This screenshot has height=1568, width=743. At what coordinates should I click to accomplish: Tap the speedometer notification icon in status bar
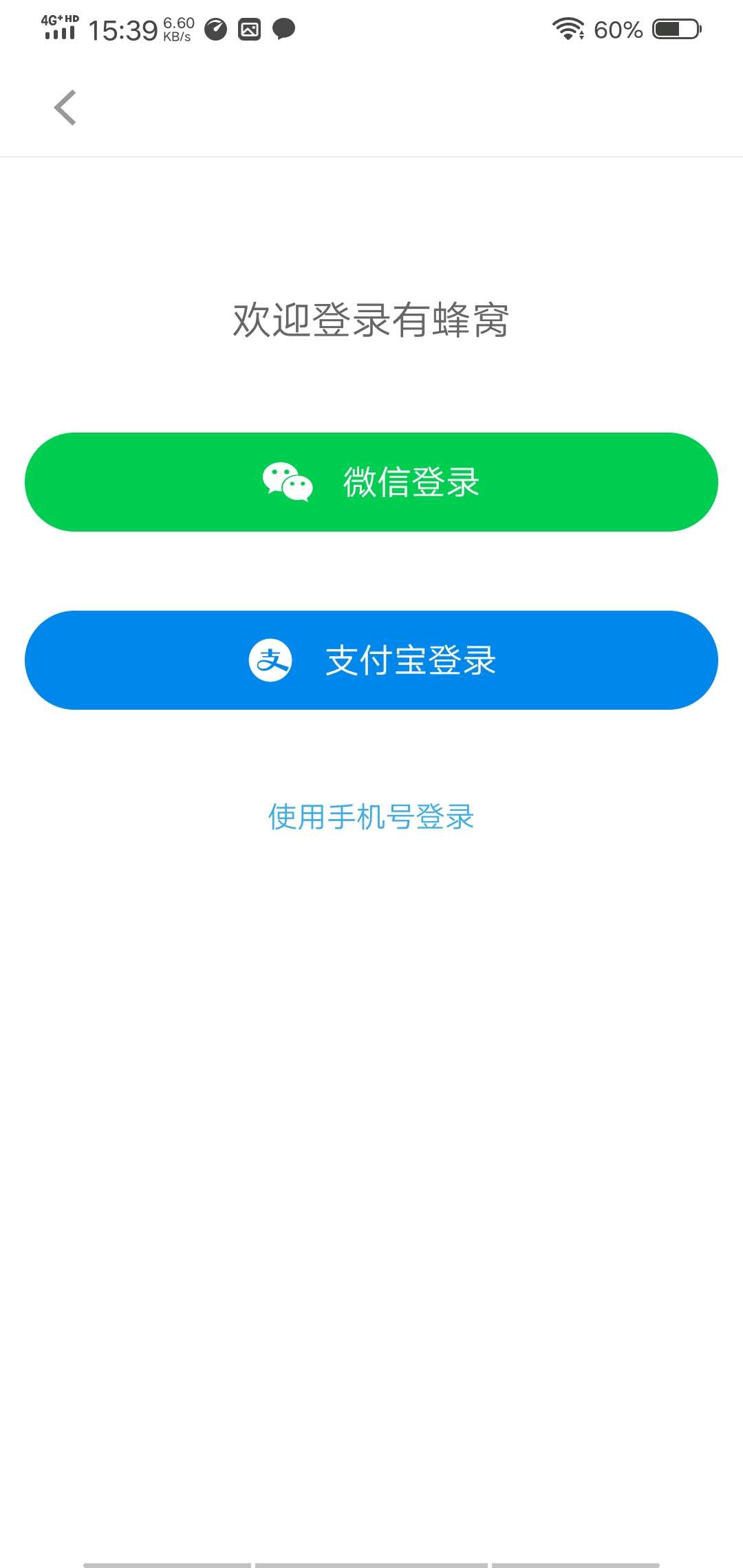[215, 29]
